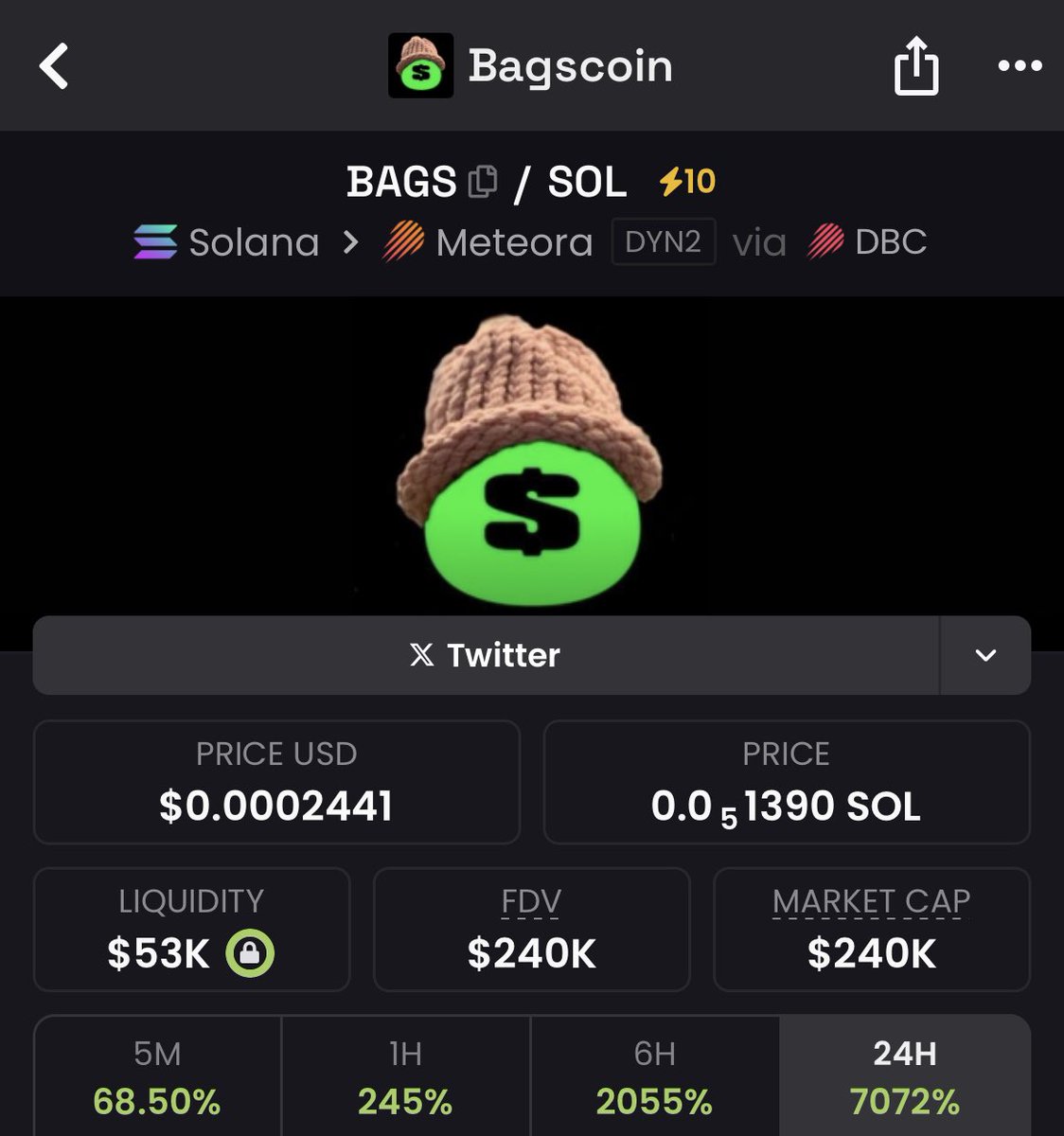The width and height of the screenshot is (1064, 1136).
Task: Tap the boost 10 lightning badge
Action: 687,181
